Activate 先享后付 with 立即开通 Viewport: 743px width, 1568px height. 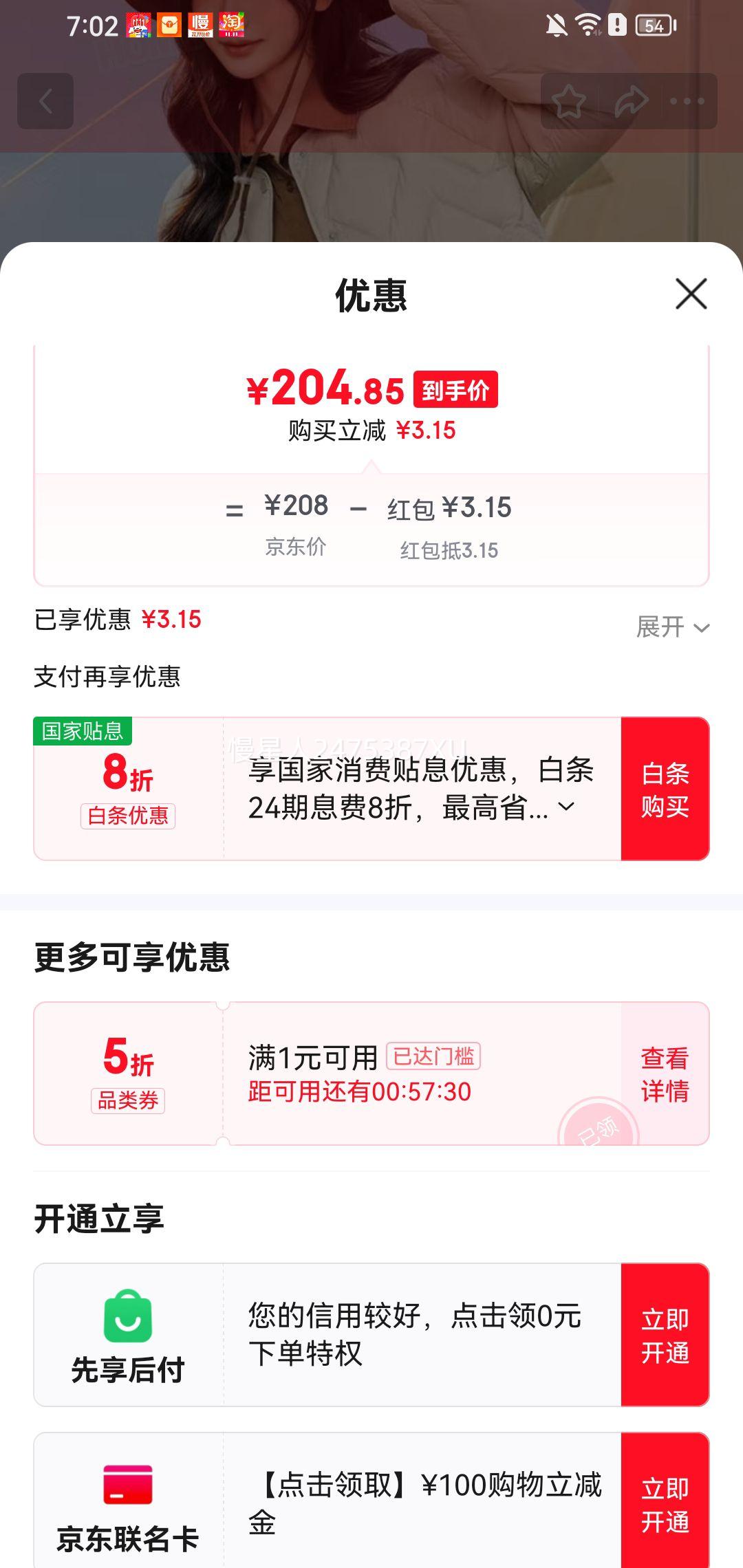pos(665,1335)
